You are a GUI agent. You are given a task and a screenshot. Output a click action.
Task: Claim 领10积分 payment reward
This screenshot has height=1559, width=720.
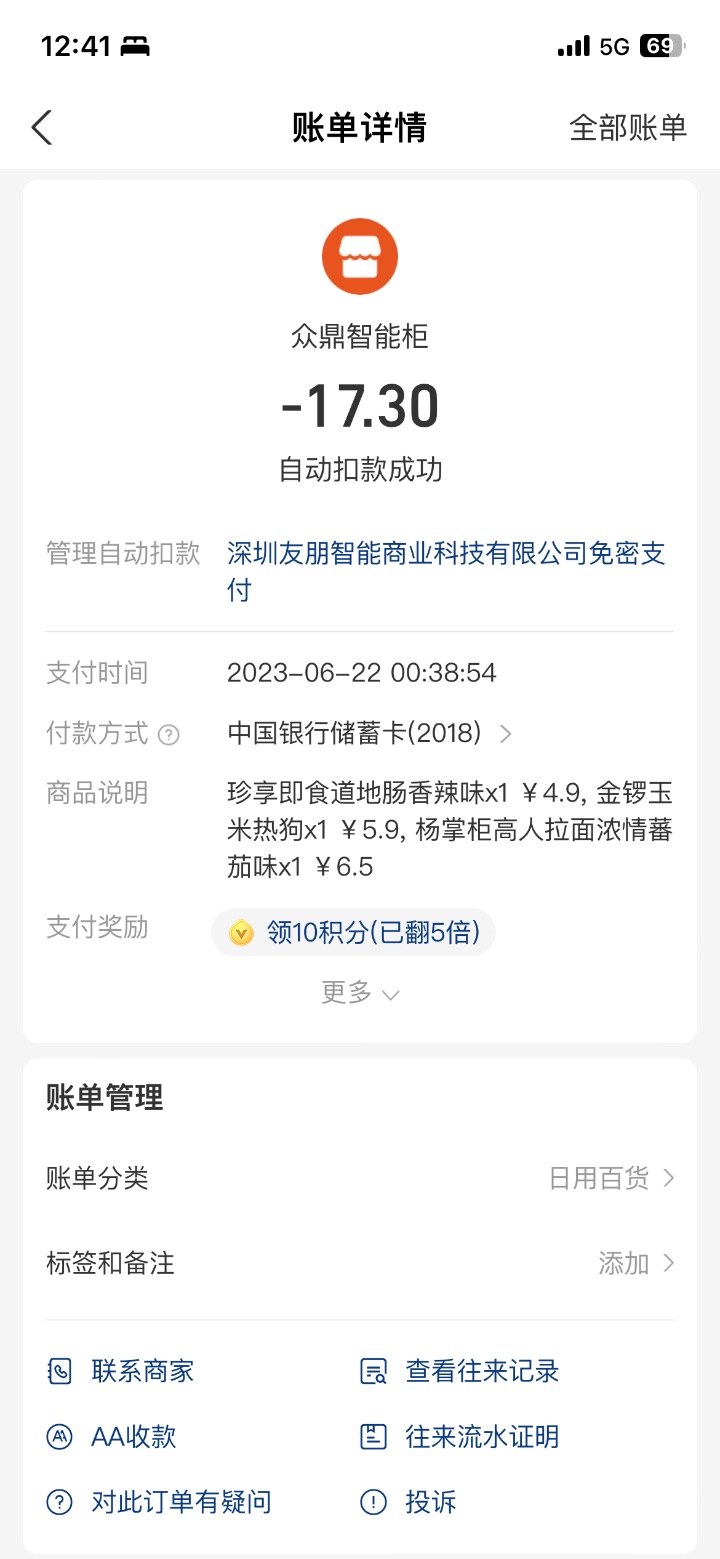353,932
